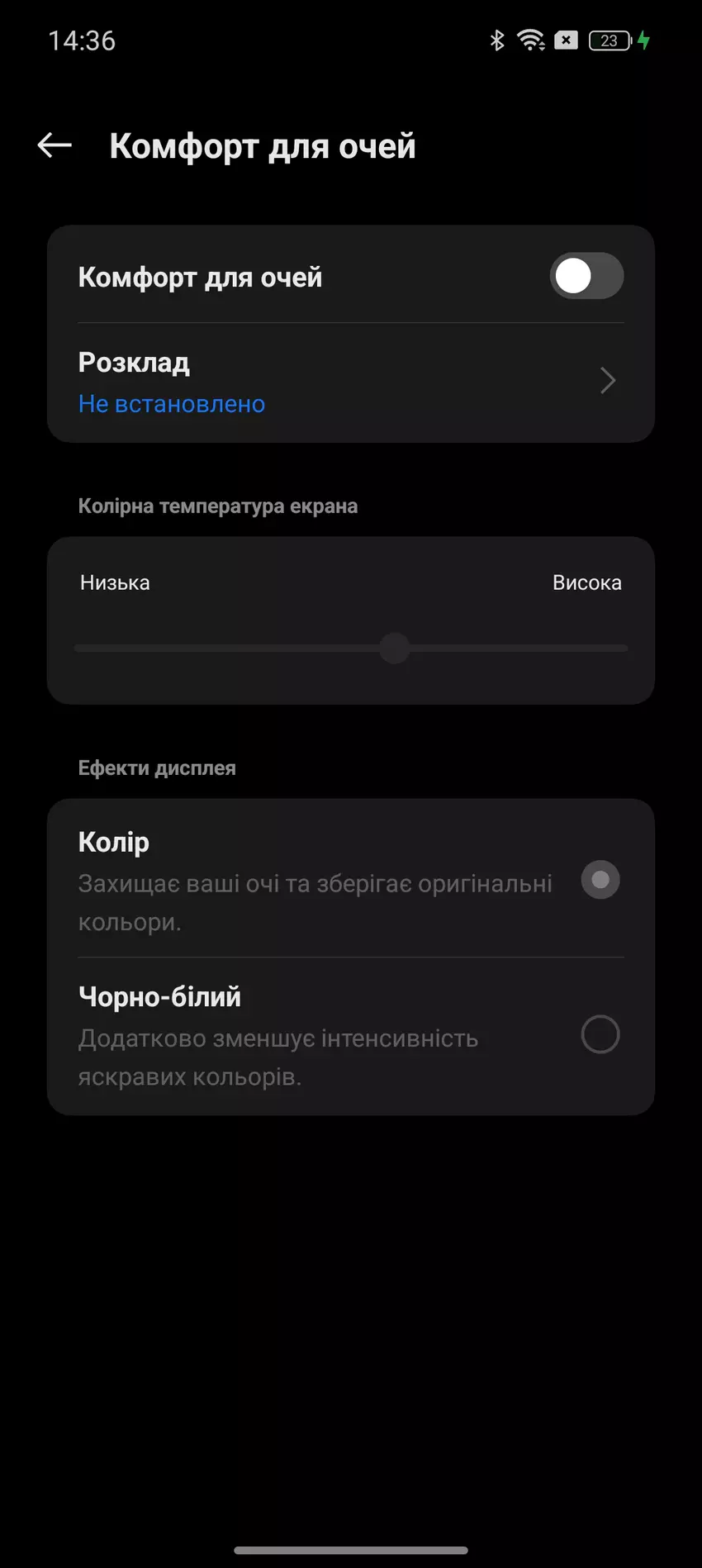Go back from Комфорт для очей
The height and width of the screenshot is (1568, 702).
coord(55,146)
